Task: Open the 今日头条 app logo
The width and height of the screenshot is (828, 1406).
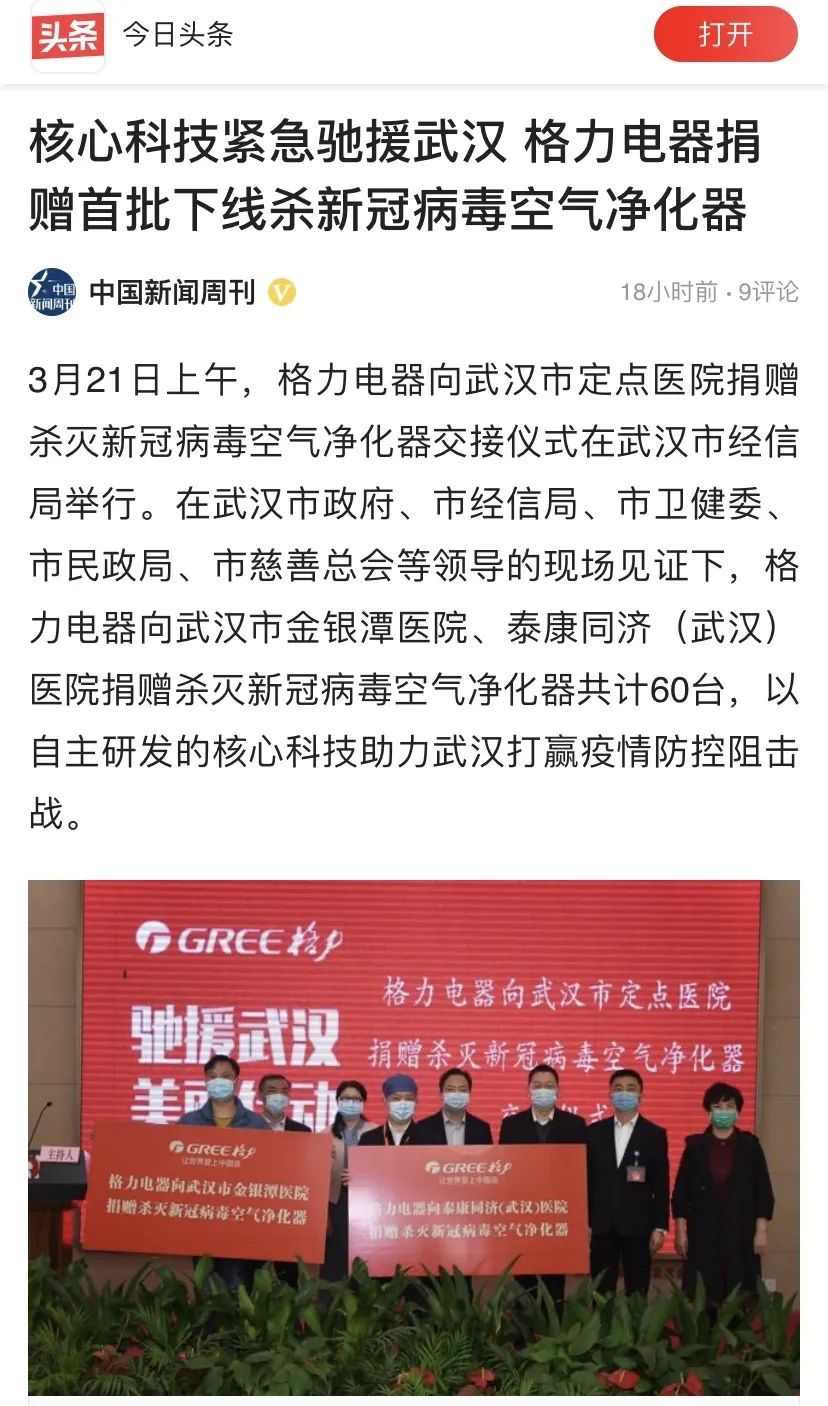Action: tap(68, 37)
